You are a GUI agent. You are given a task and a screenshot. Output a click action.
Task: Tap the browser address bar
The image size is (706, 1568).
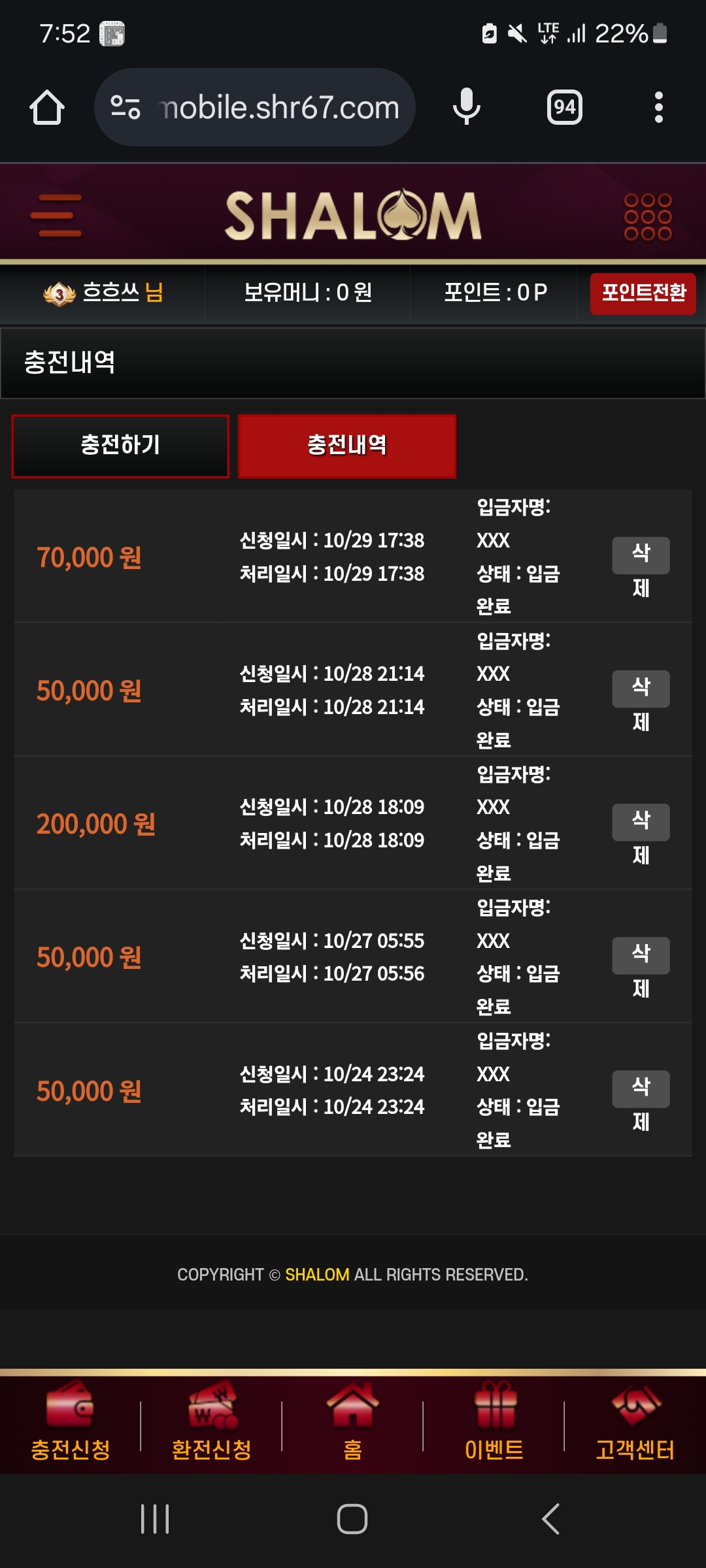[x=255, y=107]
